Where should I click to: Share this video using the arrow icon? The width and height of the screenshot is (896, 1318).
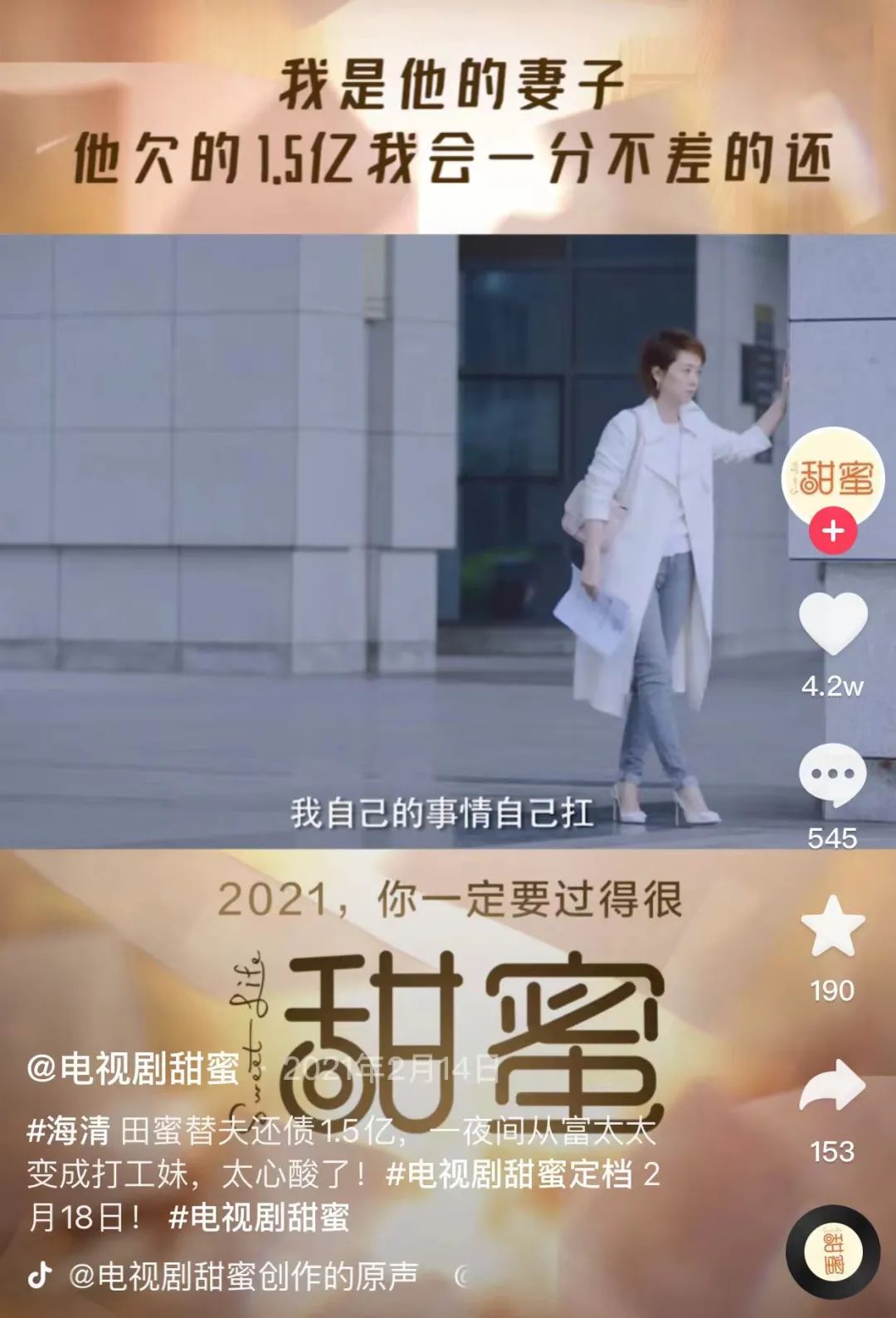(x=832, y=1086)
